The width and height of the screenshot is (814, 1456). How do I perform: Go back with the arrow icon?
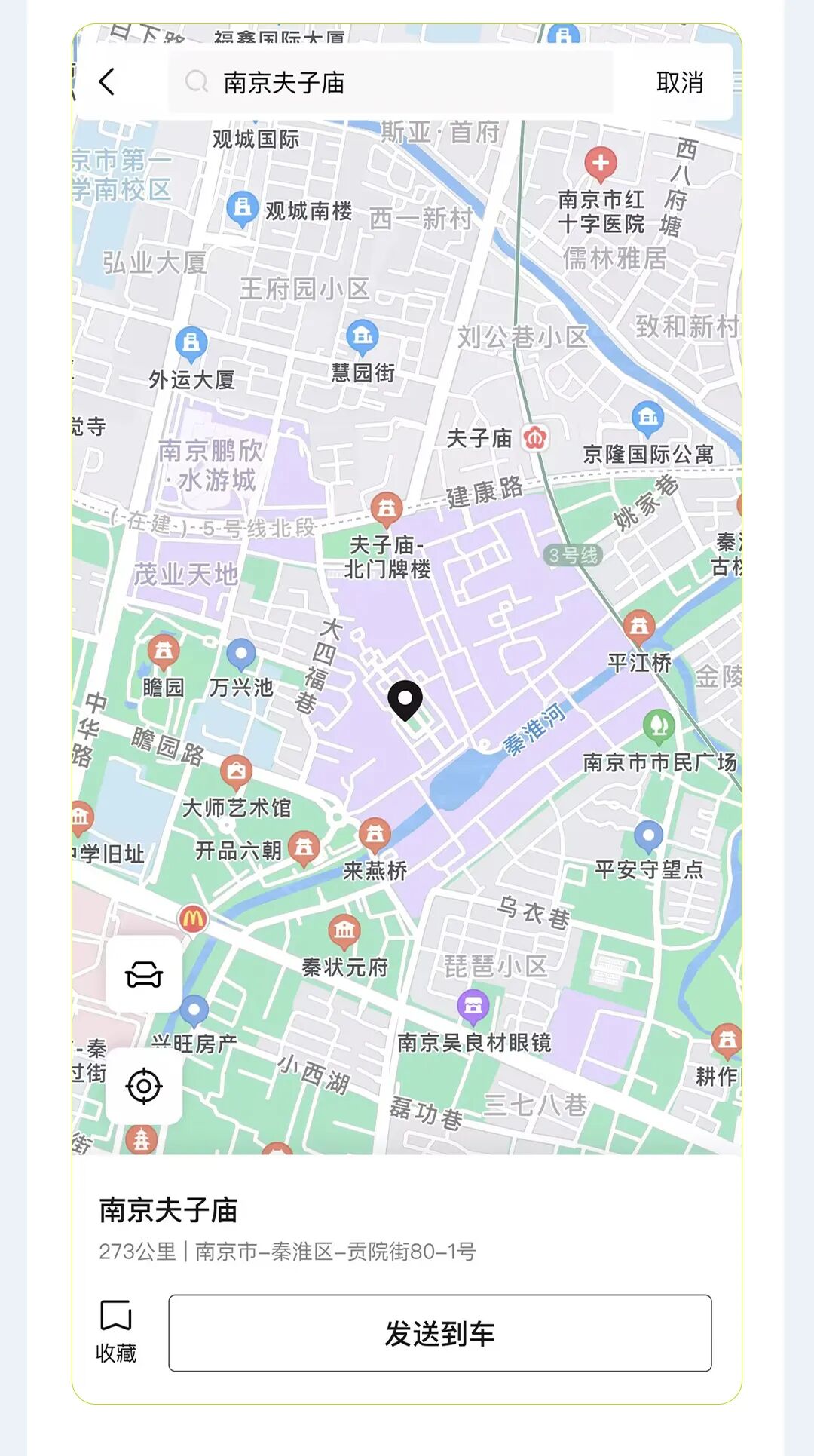107,81
